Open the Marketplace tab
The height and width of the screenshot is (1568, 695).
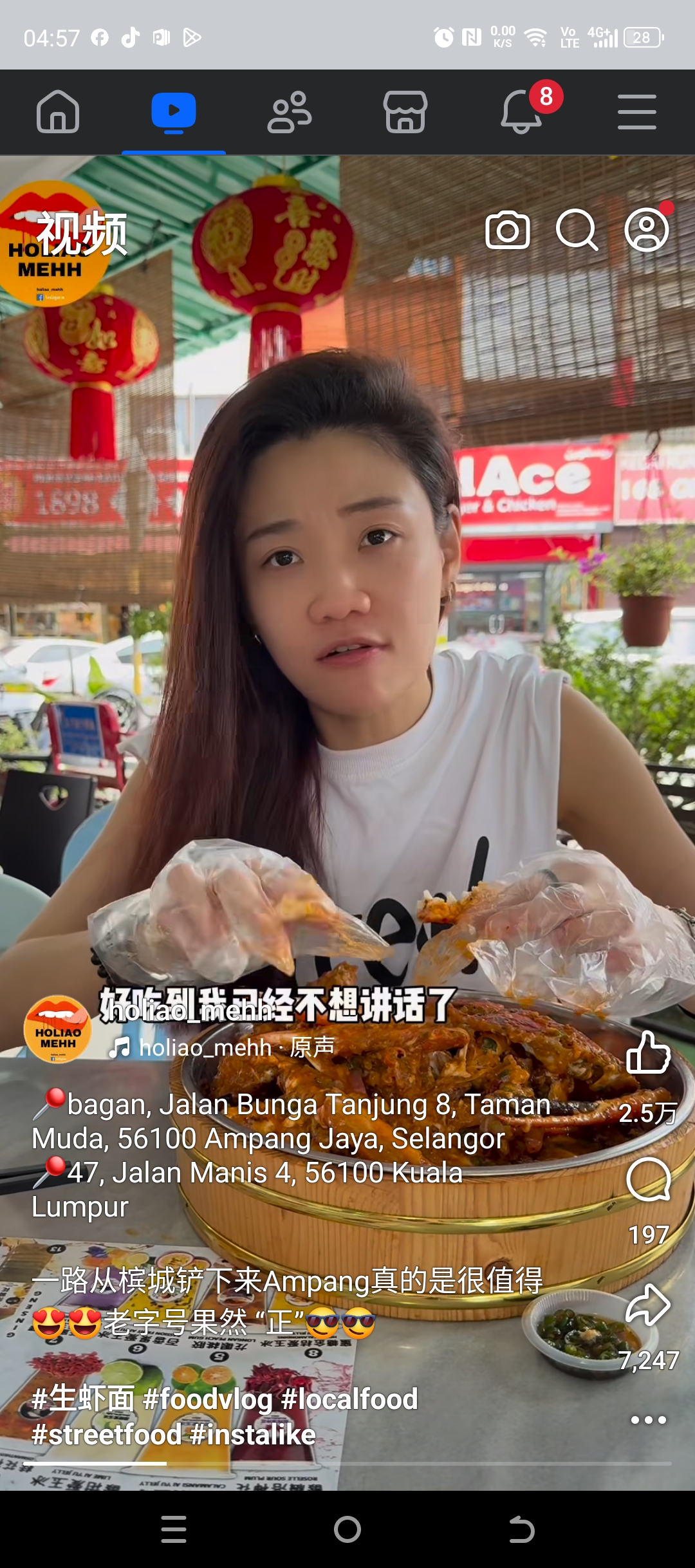(405, 112)
